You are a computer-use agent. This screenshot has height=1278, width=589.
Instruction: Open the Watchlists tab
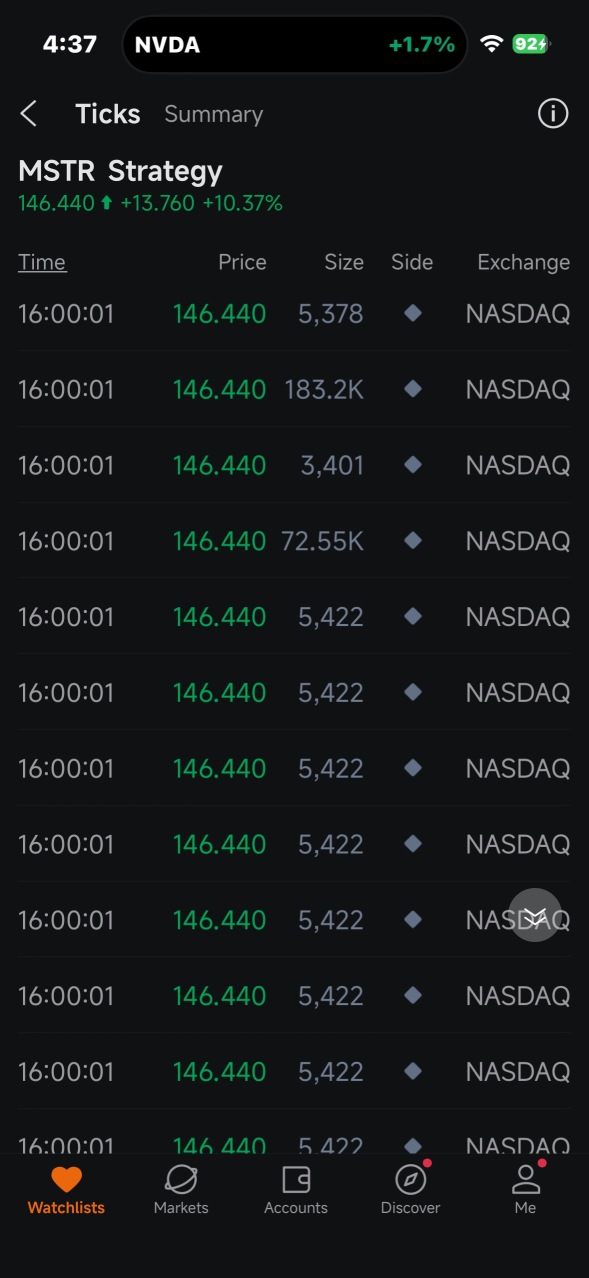click(66, 1190)
